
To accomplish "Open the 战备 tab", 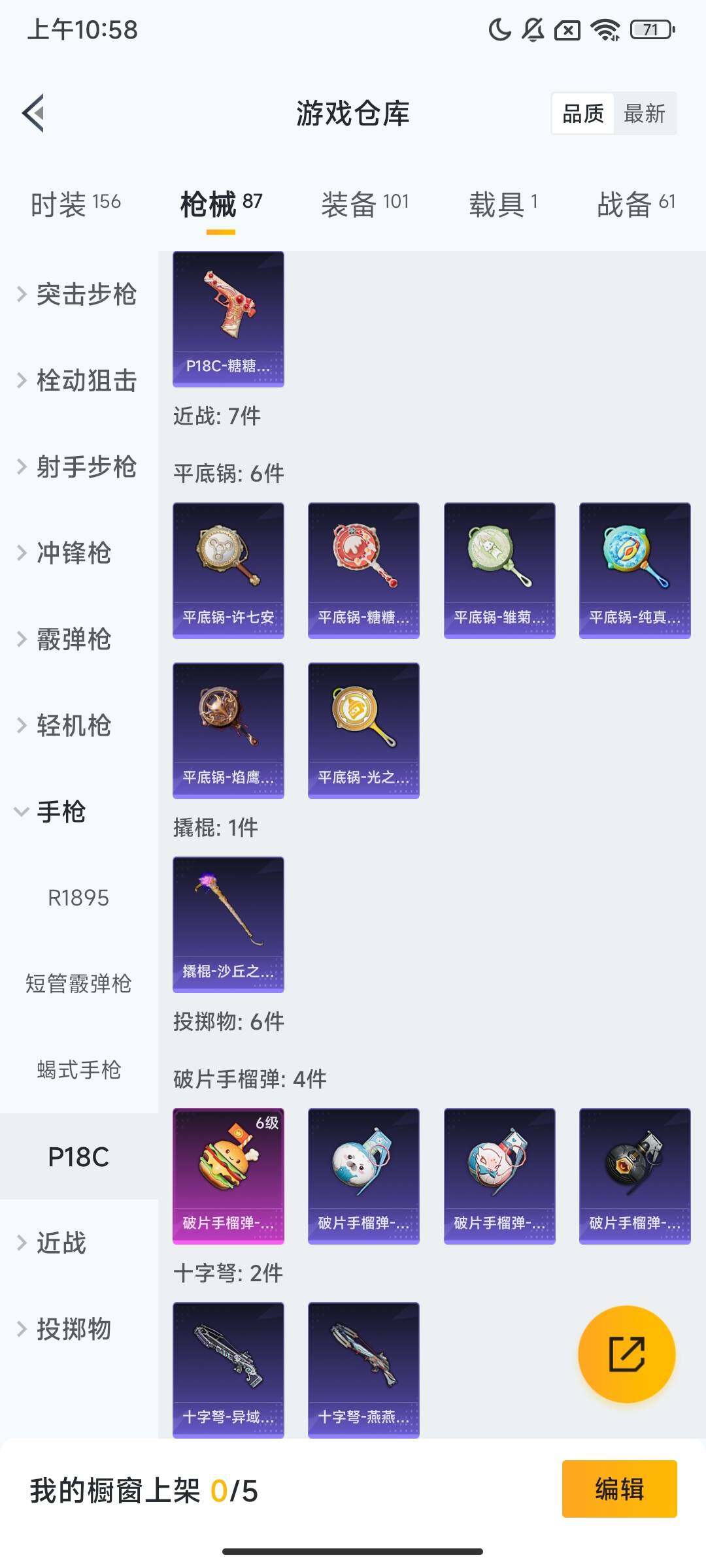I will 635,204.
